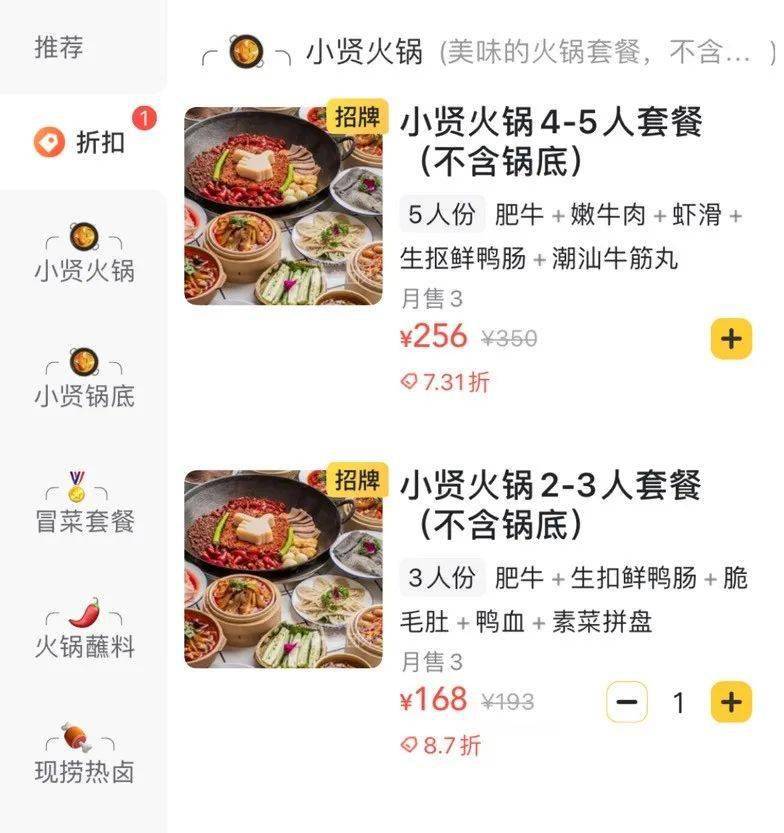784x833 pixels.
Task: Click the discount tag icon showing 7.31折
Action: (x=409, y=381)
